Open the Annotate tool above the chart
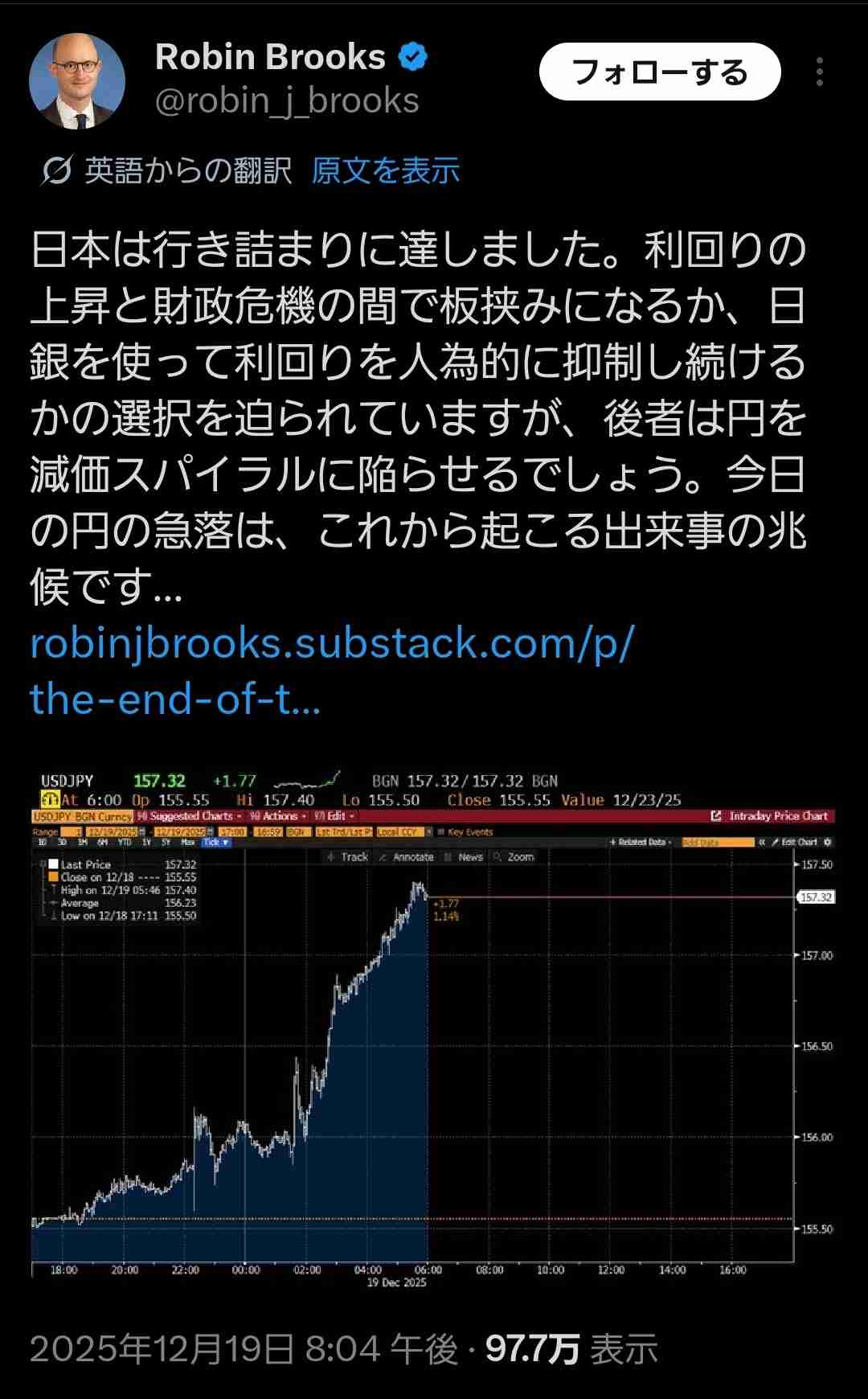Viewport: 868px width, 1399px height. [411, 858]
